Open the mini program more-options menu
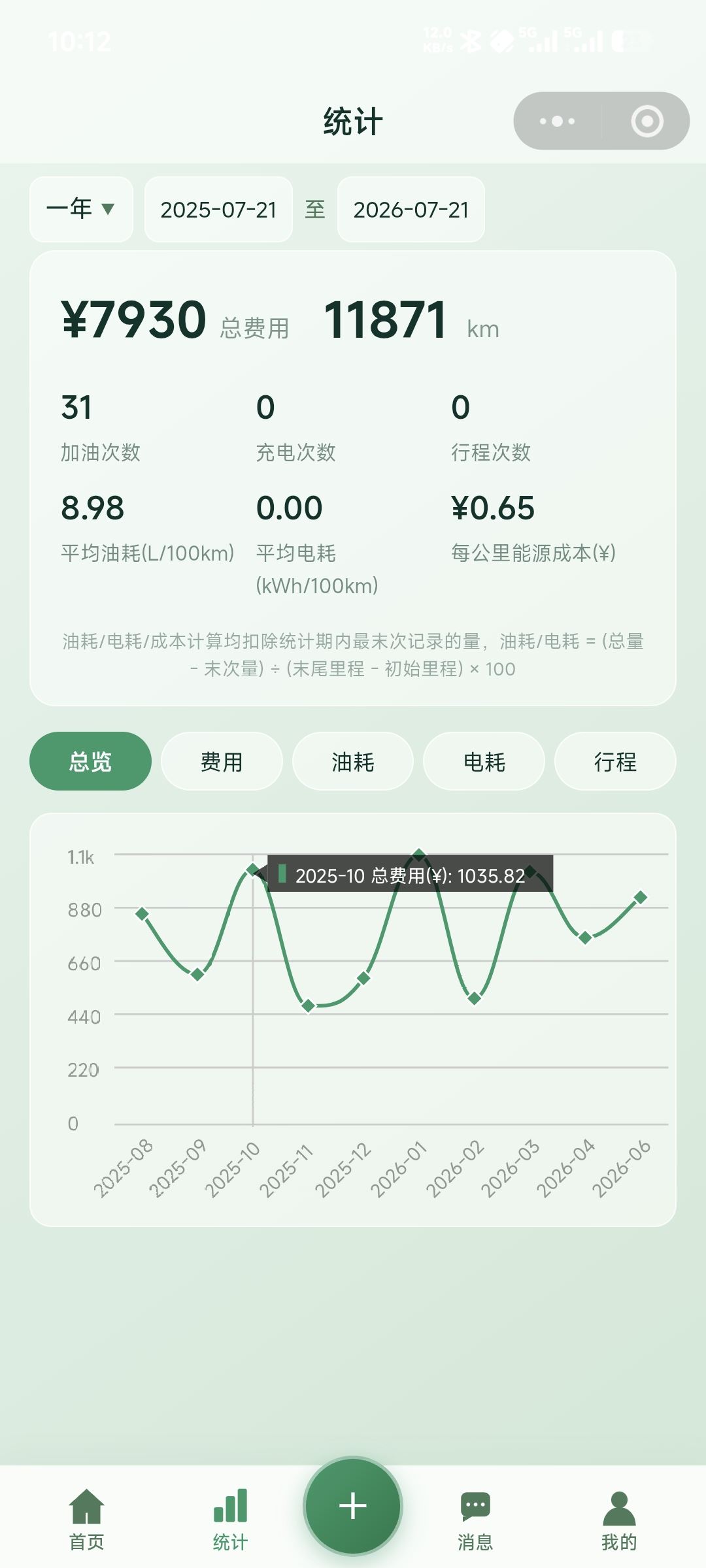 pyautogui.click(x=558, y=121)
